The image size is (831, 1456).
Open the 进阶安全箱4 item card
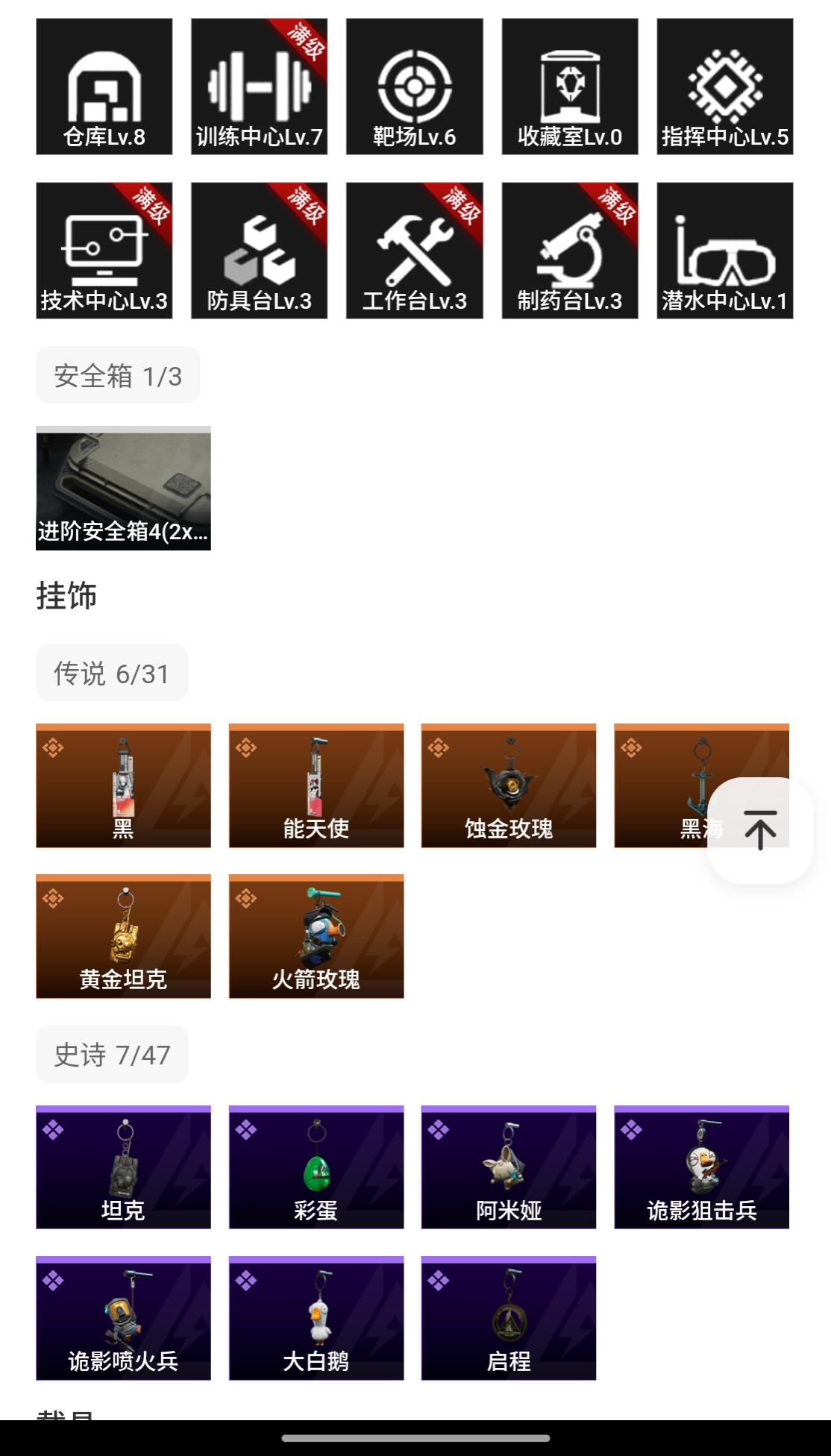click(x=123, y=488)
